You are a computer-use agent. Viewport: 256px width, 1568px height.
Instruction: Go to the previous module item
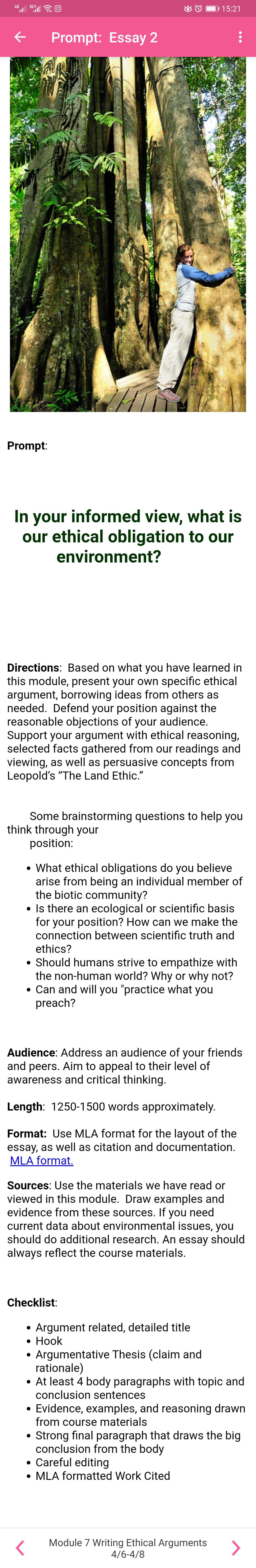pyautogui.click(x=20, y=1547)
